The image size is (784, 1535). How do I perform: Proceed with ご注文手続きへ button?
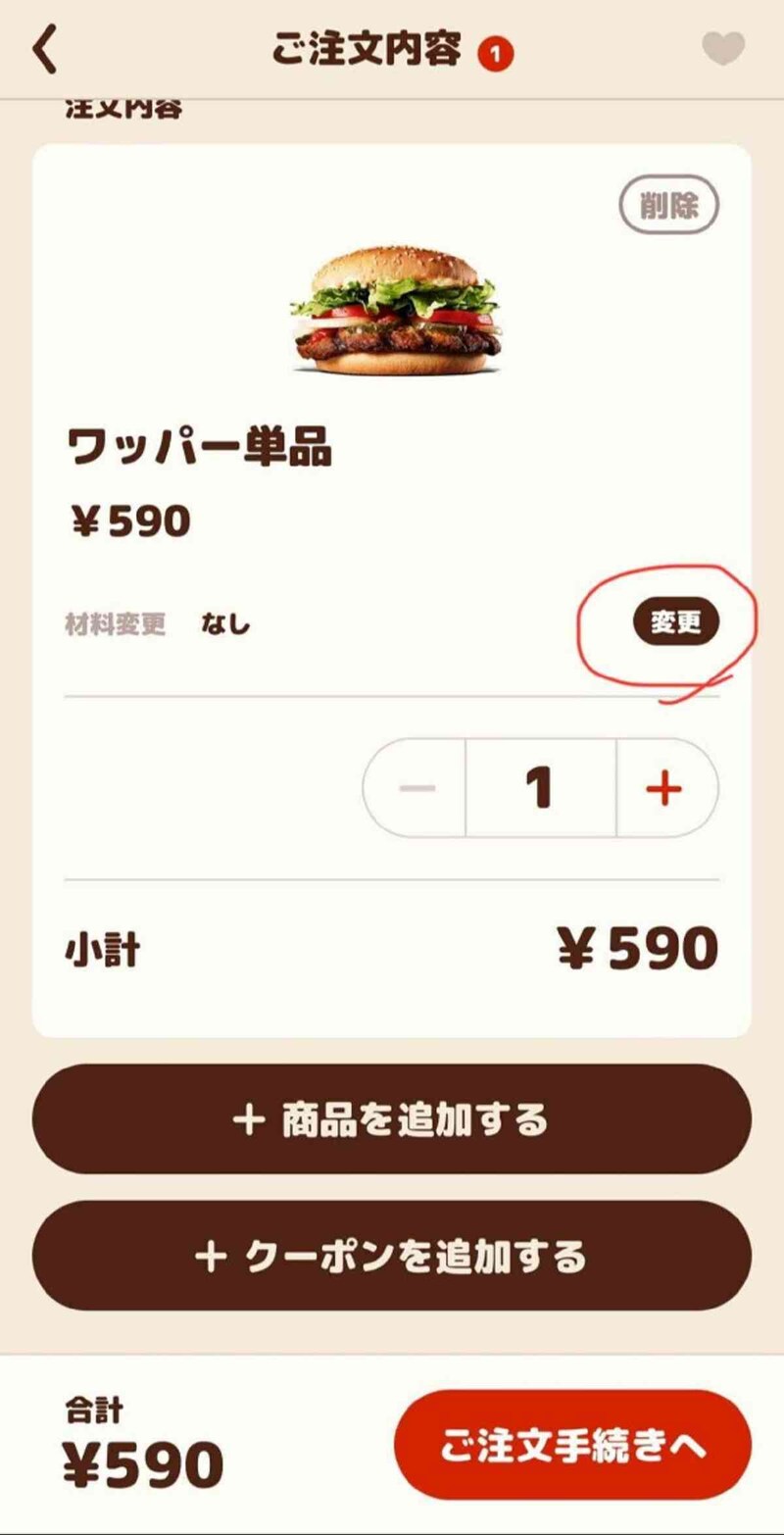click(x=571, y=1446)
